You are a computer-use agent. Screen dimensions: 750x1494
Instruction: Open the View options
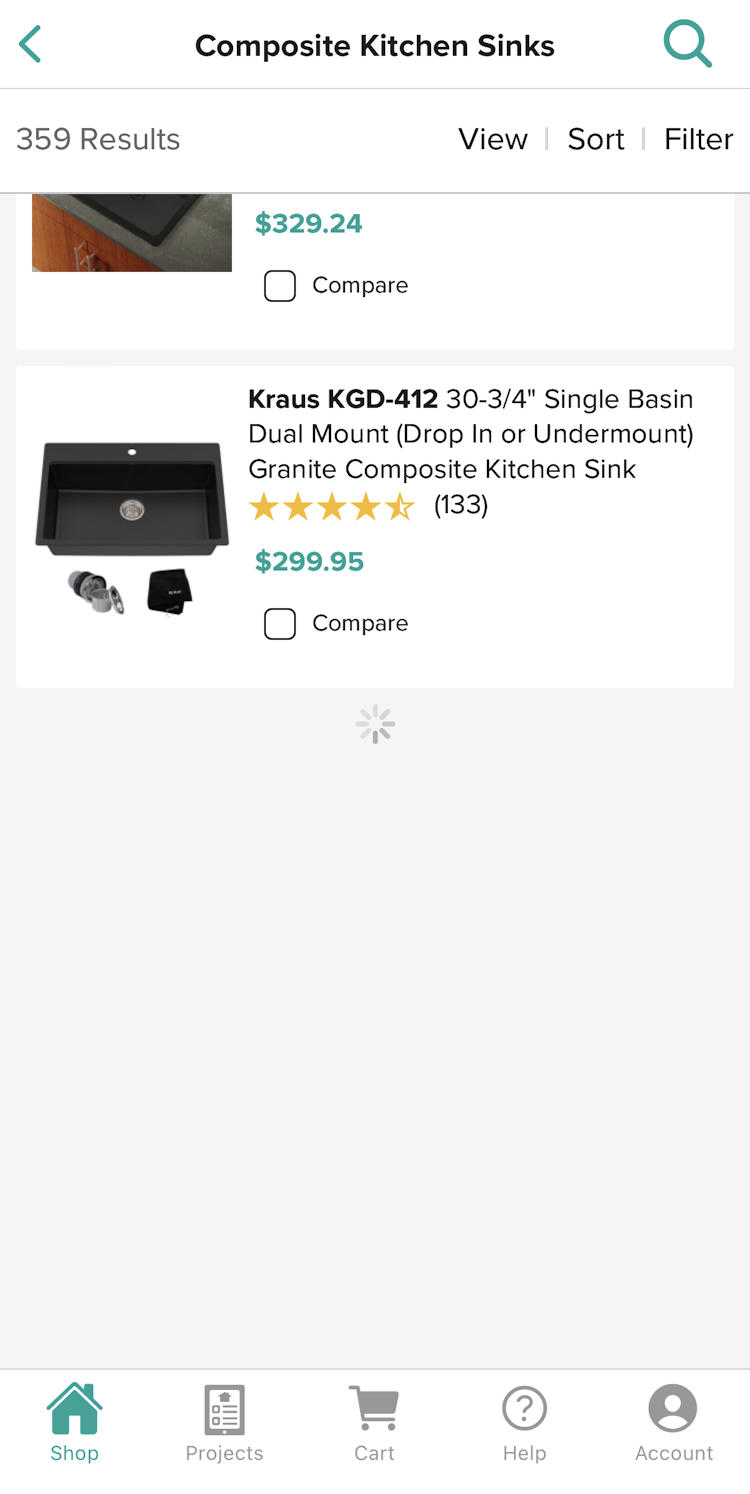coord(492,139)
